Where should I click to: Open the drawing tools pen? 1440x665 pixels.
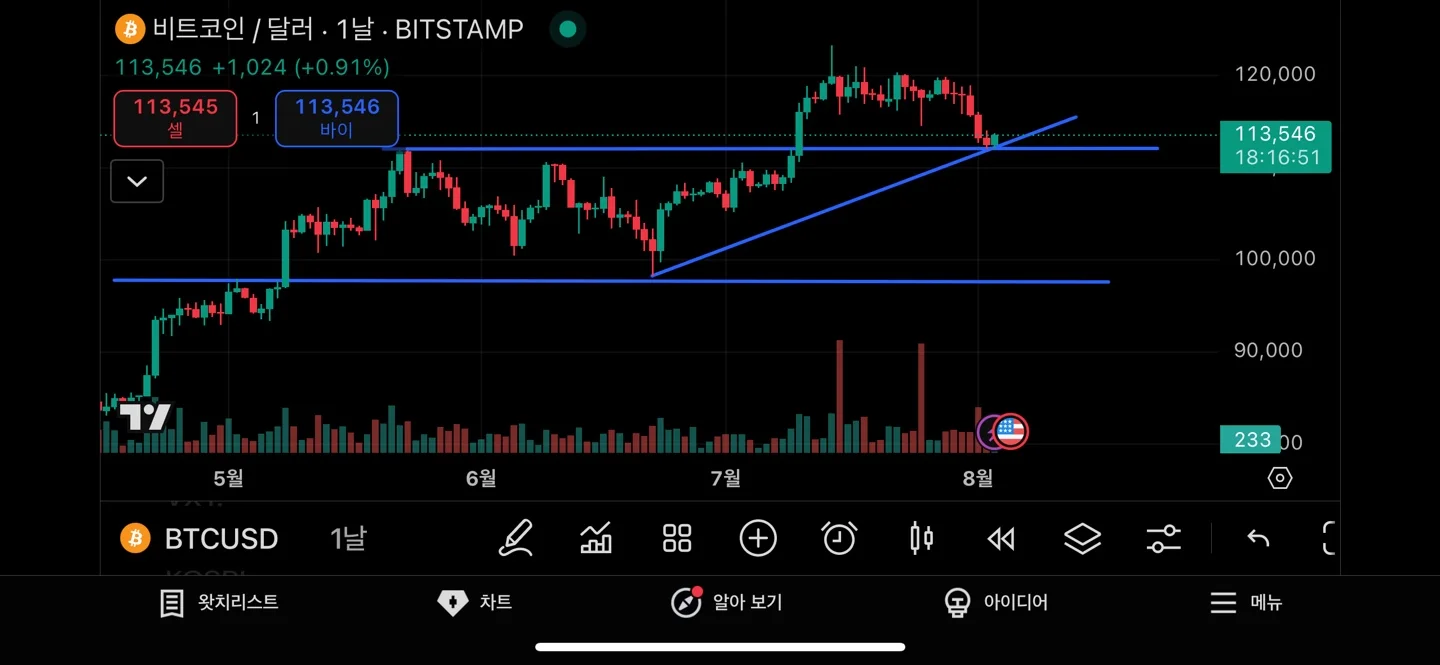click(516, 539)
